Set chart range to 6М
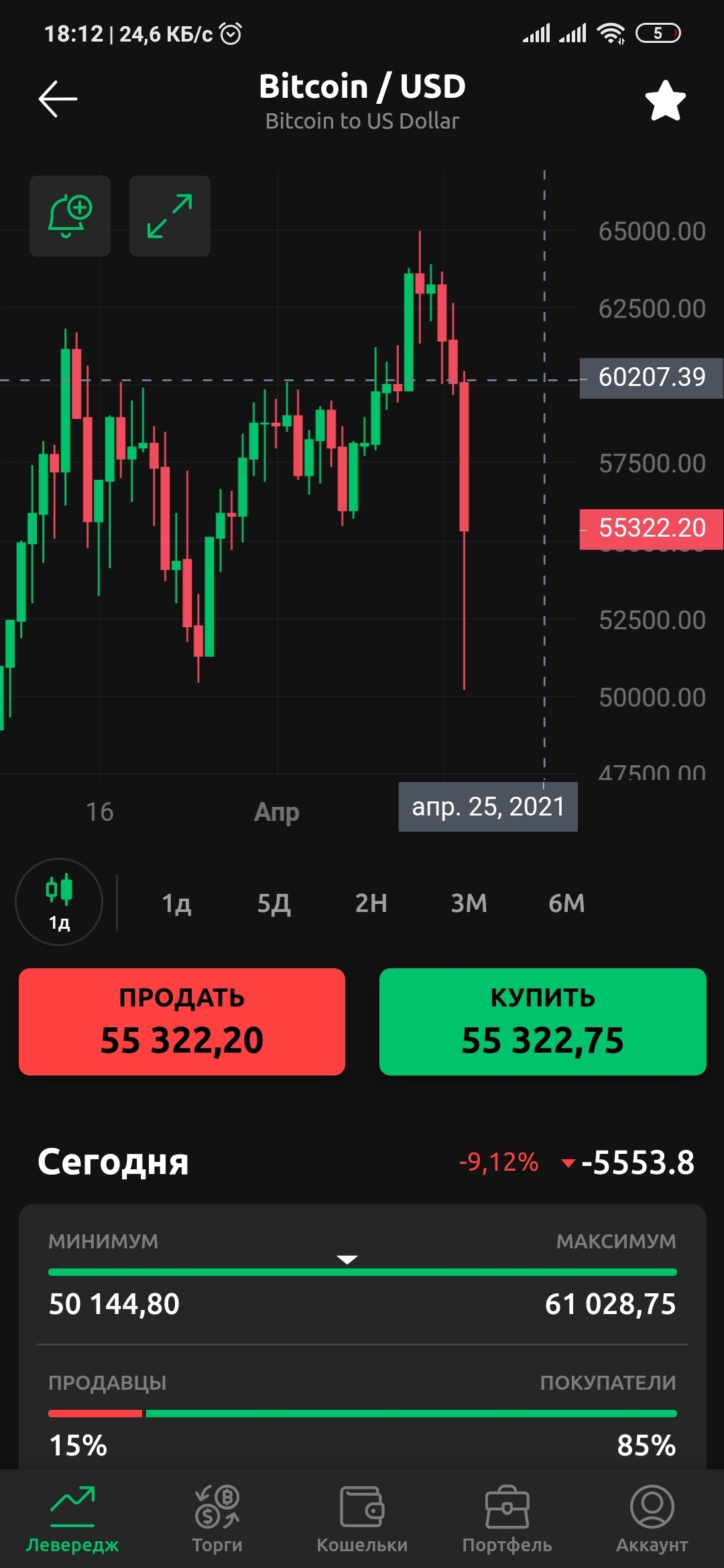The image size is (724, 1568). (x=566, y=903)
